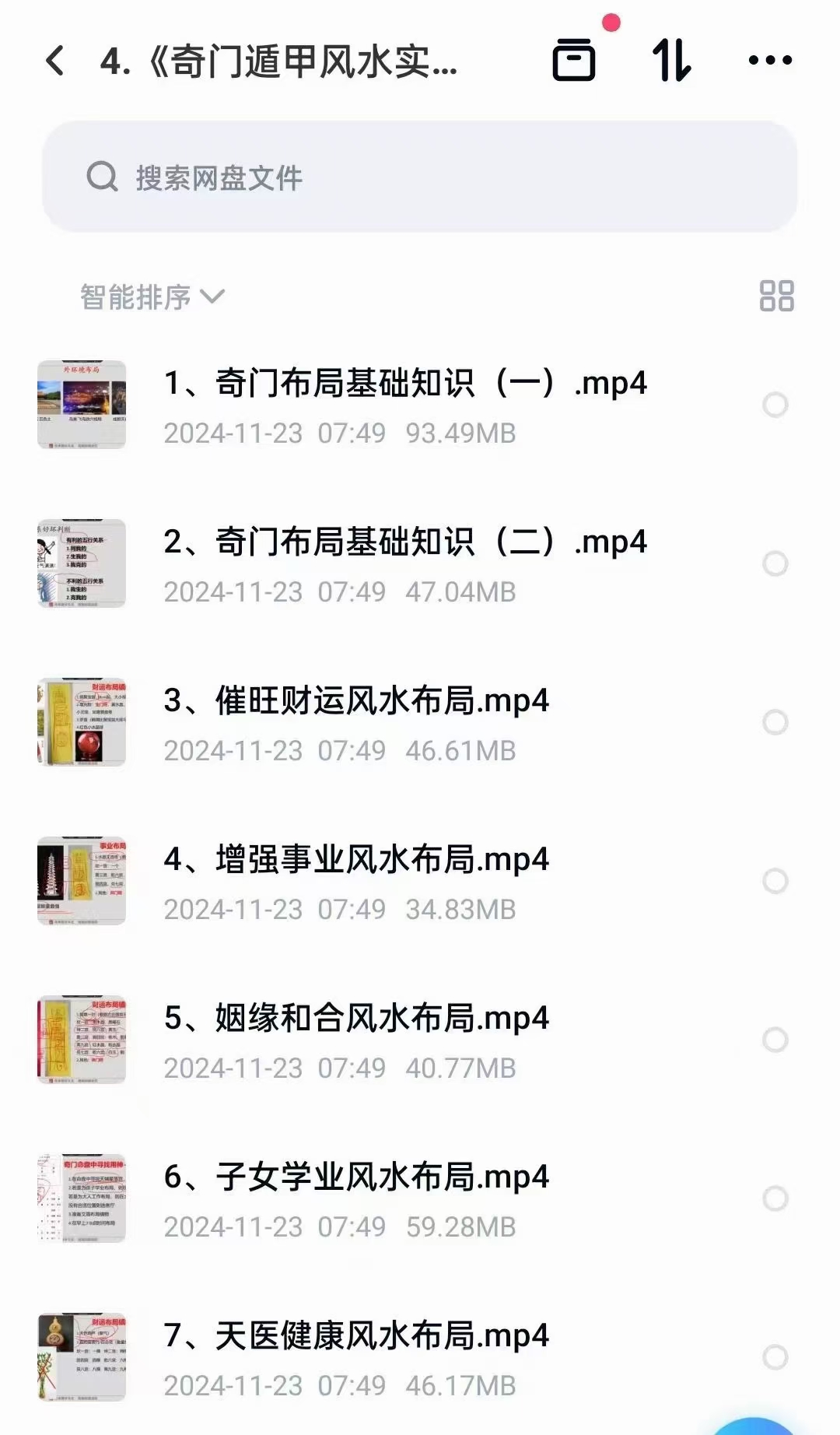Select the file 1、奇门布局基础知识（一）.mp4
840x1435 pixels.
[775, 405]
